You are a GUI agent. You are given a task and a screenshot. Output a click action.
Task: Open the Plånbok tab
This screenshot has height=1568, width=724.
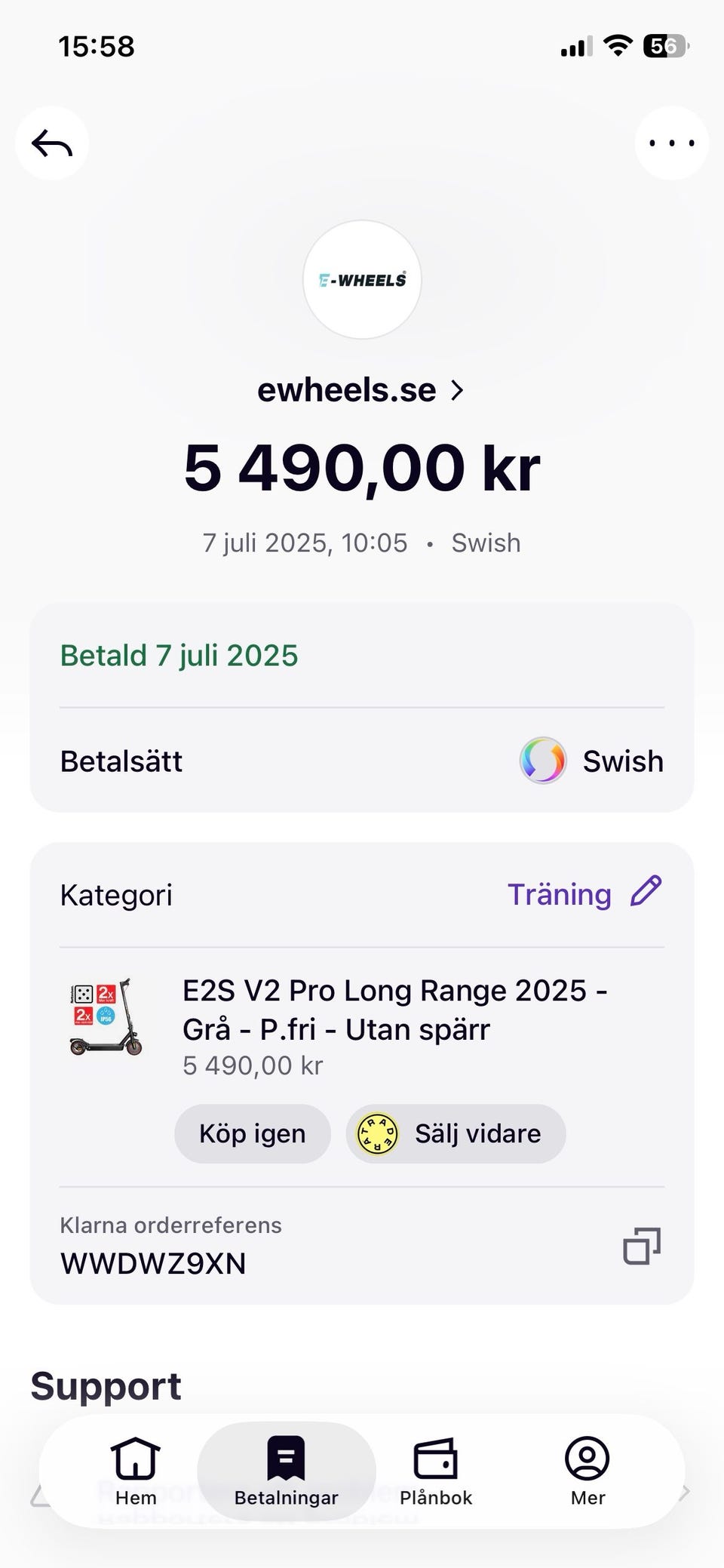436,1471
